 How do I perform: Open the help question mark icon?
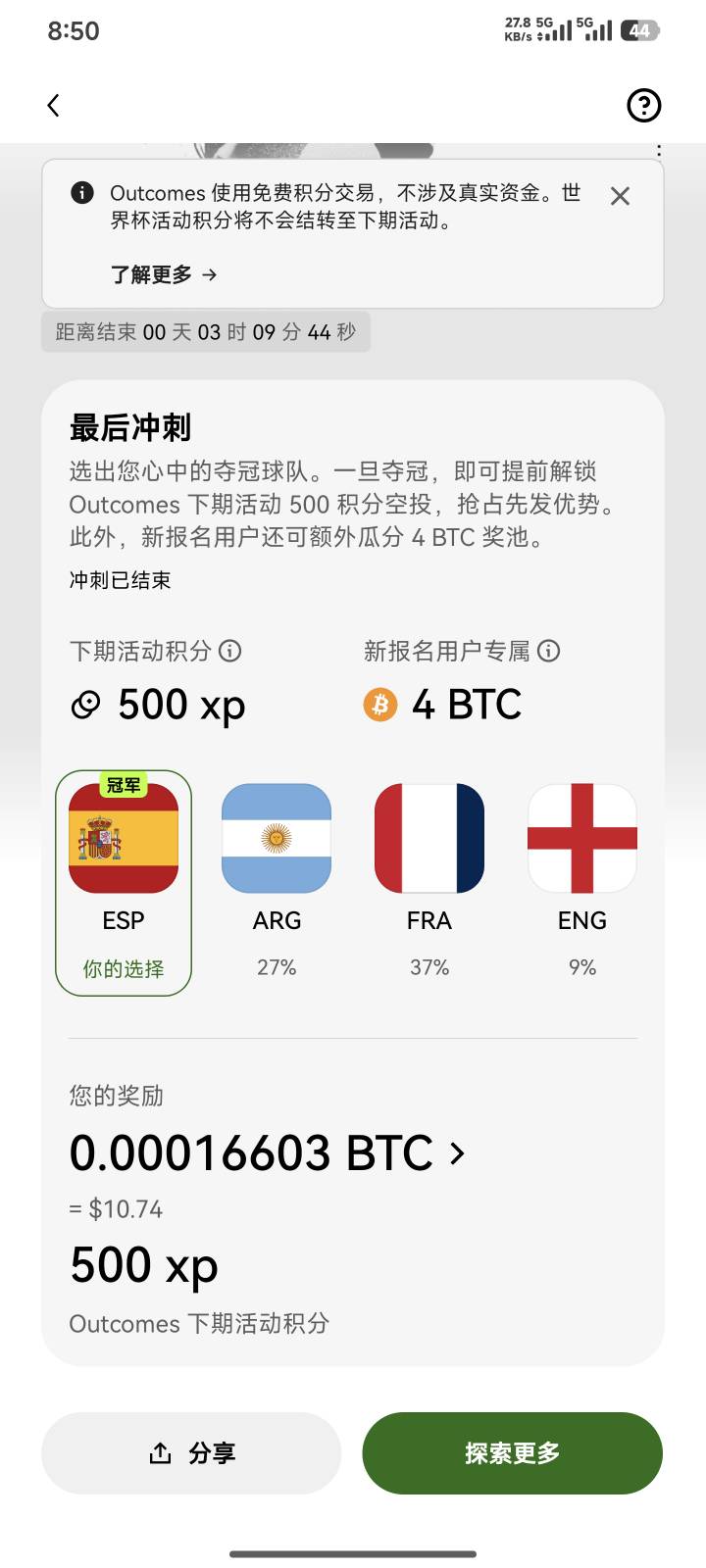tap(644, 105)
